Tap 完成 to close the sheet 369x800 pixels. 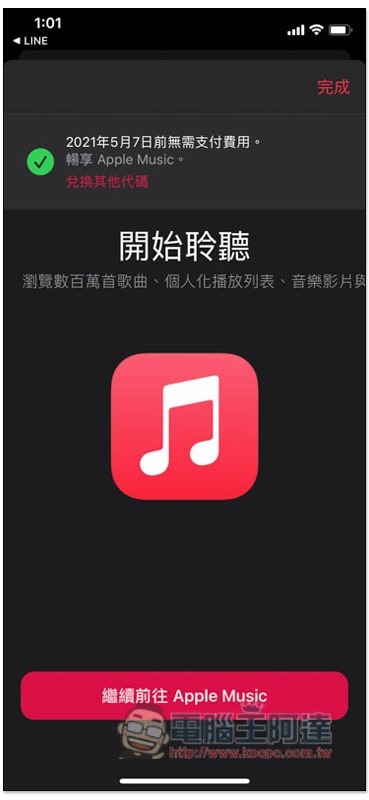click(333, 87)
